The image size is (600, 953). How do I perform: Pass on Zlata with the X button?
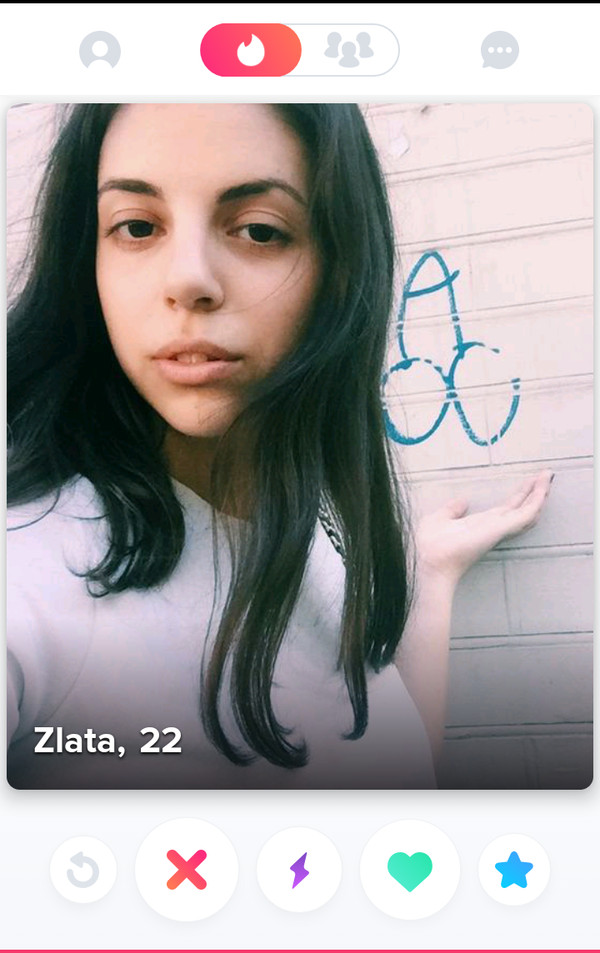[x=187, y=870]
